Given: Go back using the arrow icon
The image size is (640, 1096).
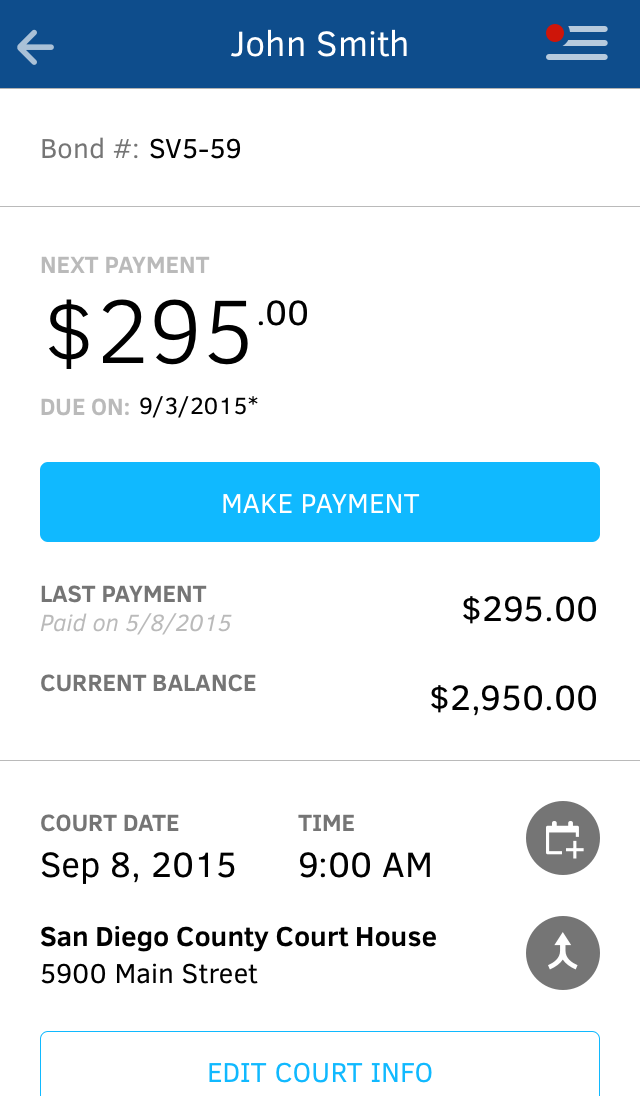Looking at the screenshot, I should (35, 46).
